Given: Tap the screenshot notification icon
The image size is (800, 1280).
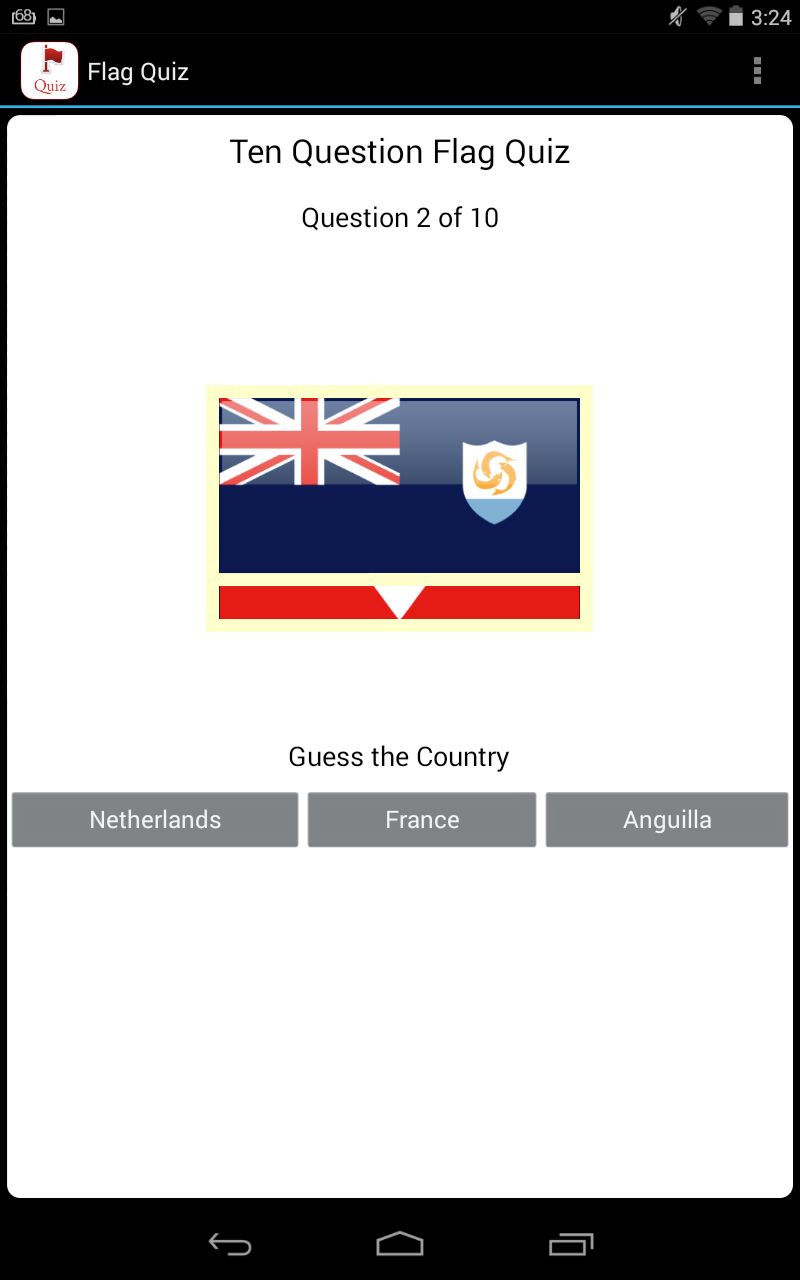Looking at the screenshot, I should pyautogui.click(x=55, y=16).
